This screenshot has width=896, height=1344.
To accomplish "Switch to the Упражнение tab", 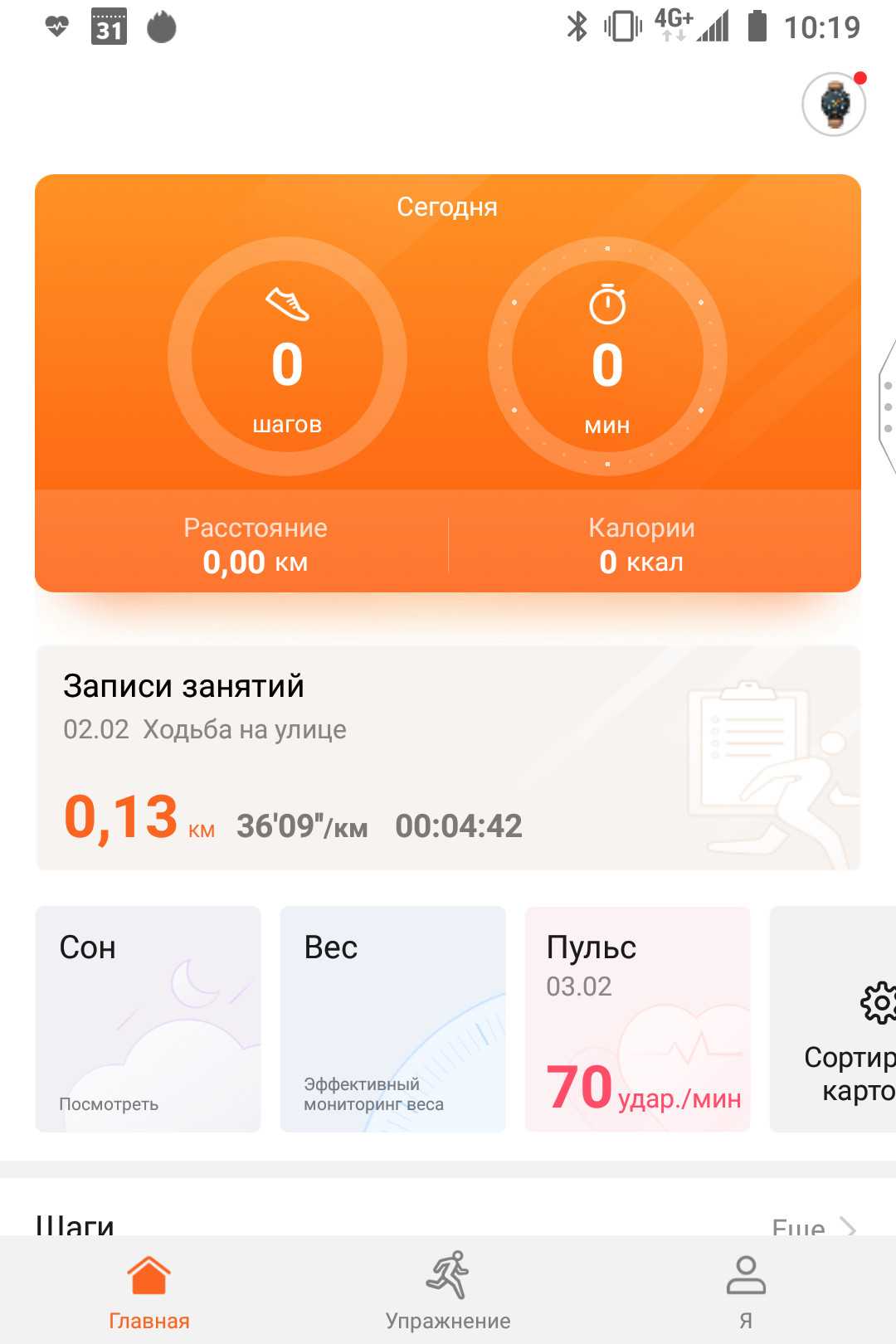I will point(448,1291).
